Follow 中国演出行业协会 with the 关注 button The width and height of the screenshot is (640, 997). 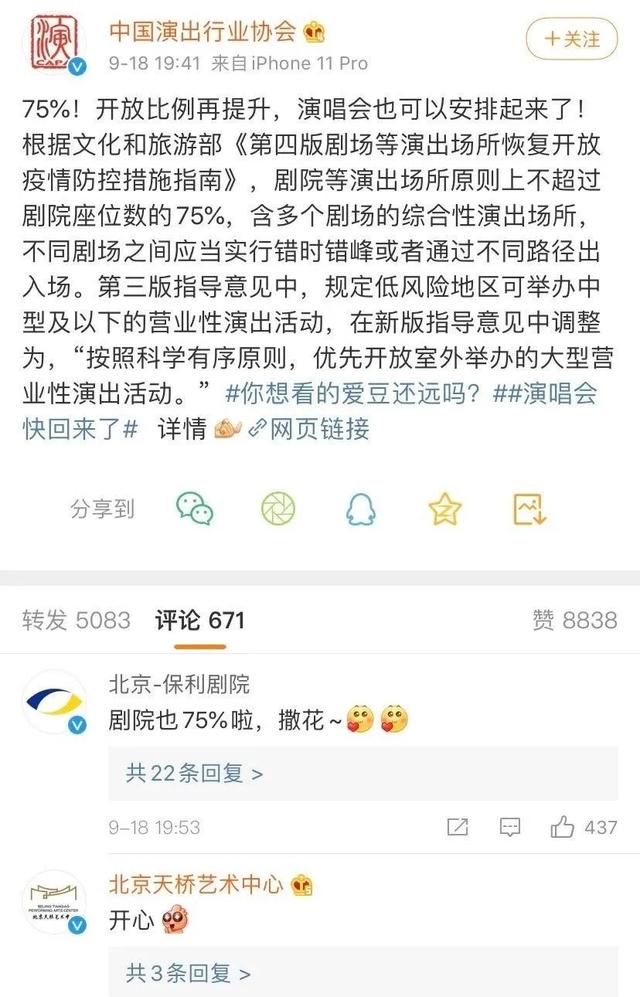click(x=574, y=40)
